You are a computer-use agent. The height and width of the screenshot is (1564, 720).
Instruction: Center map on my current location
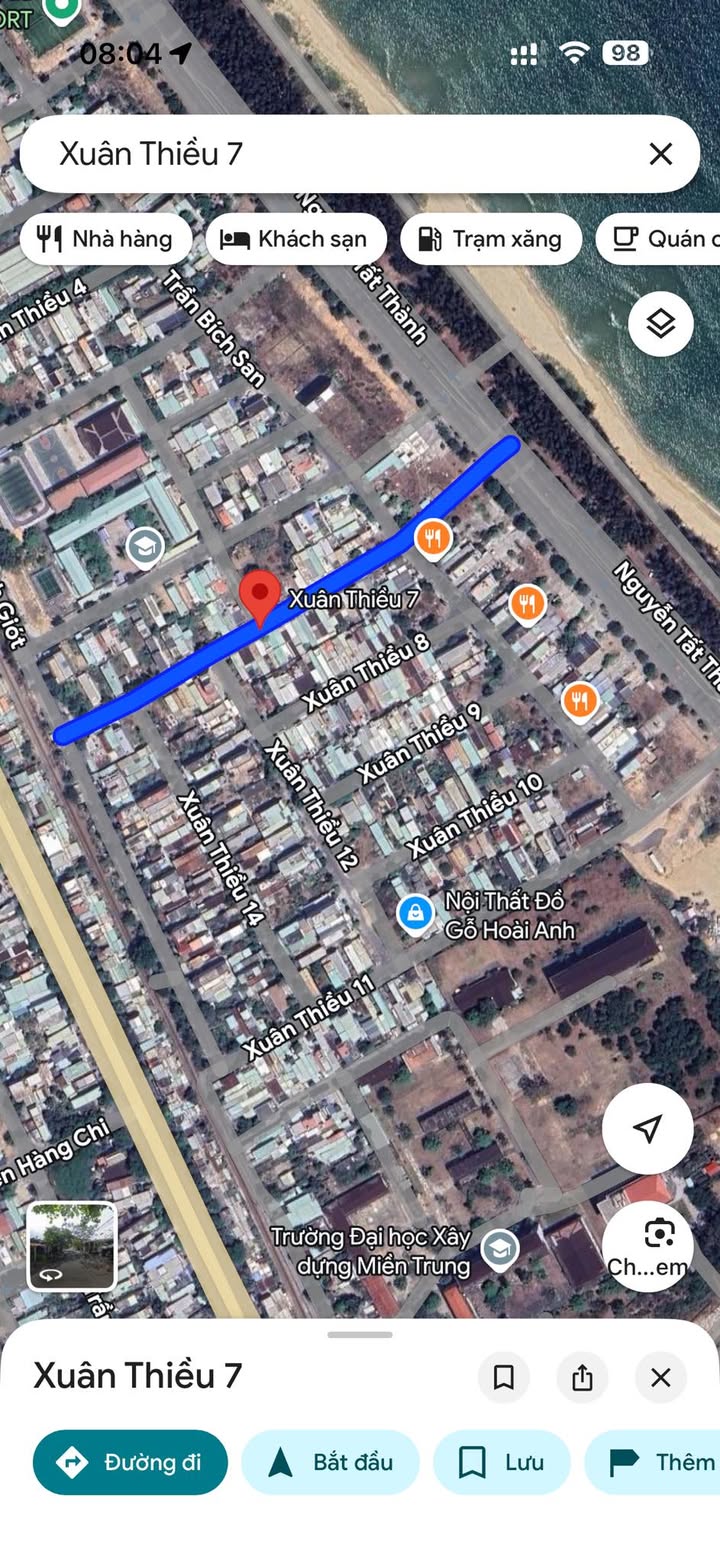647,1129
